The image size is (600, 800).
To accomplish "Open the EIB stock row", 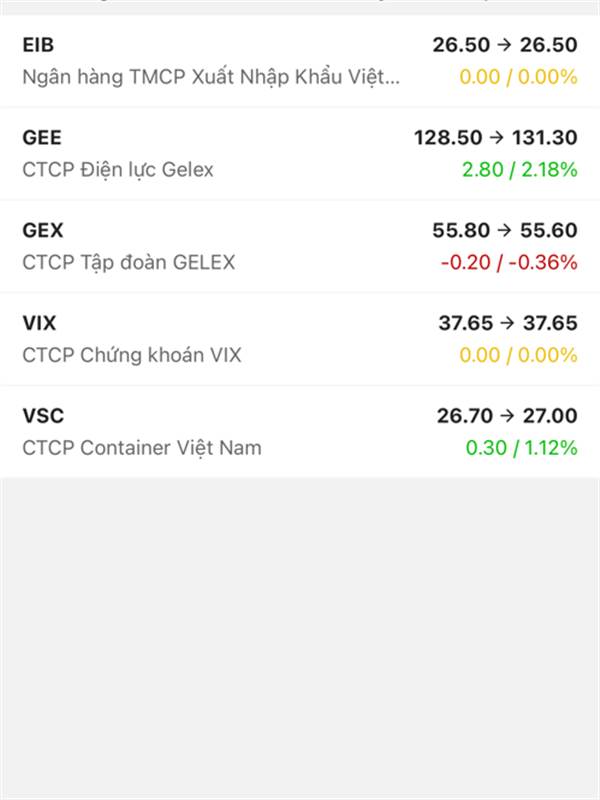I will point(300,61).
